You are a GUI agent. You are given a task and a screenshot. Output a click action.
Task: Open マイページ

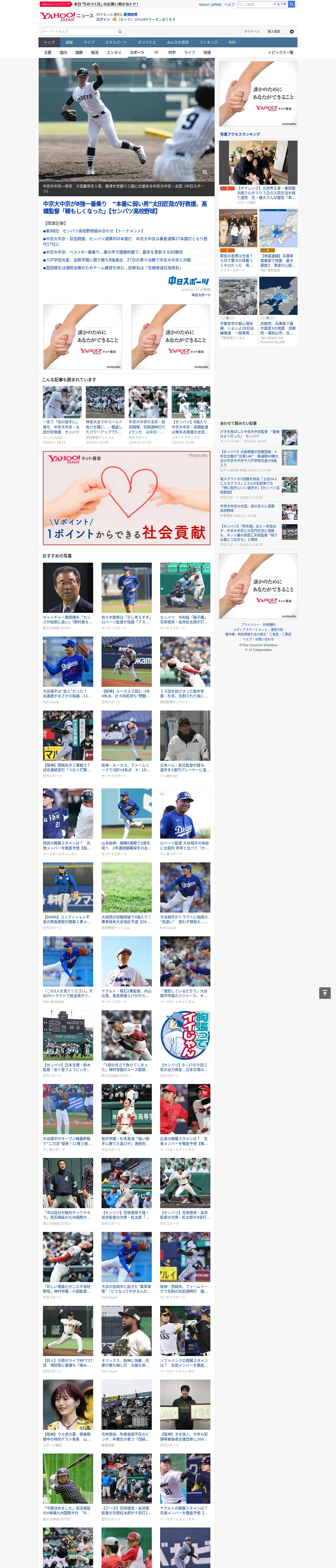(x=252, y=31)
